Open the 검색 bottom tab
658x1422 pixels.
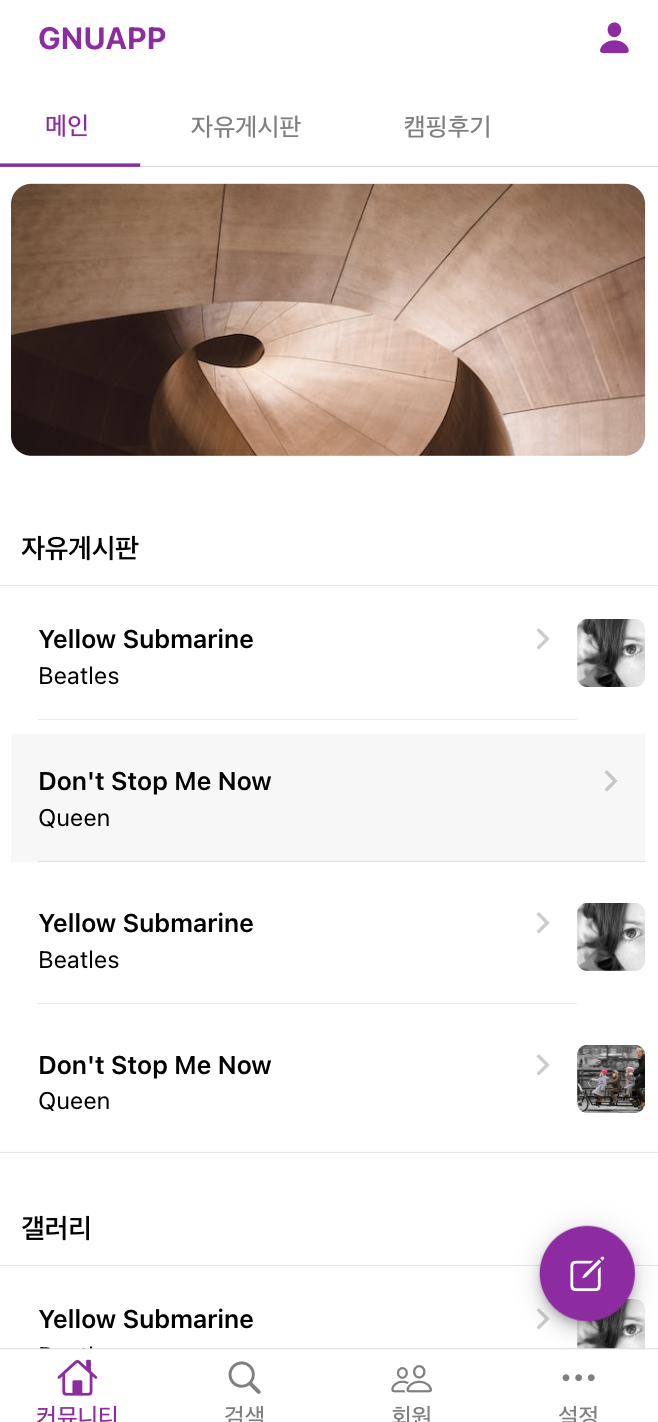pyautogui.click(x=244, y=1390)
